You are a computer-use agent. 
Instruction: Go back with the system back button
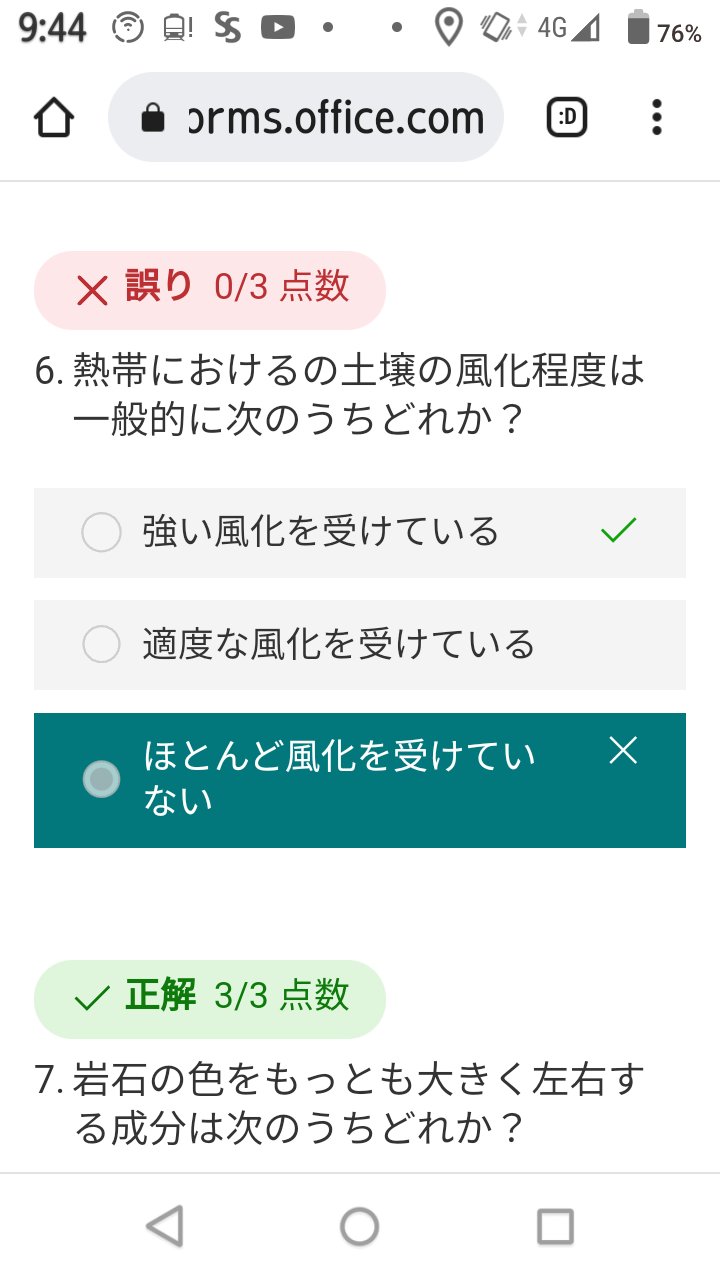[164, 1226]
